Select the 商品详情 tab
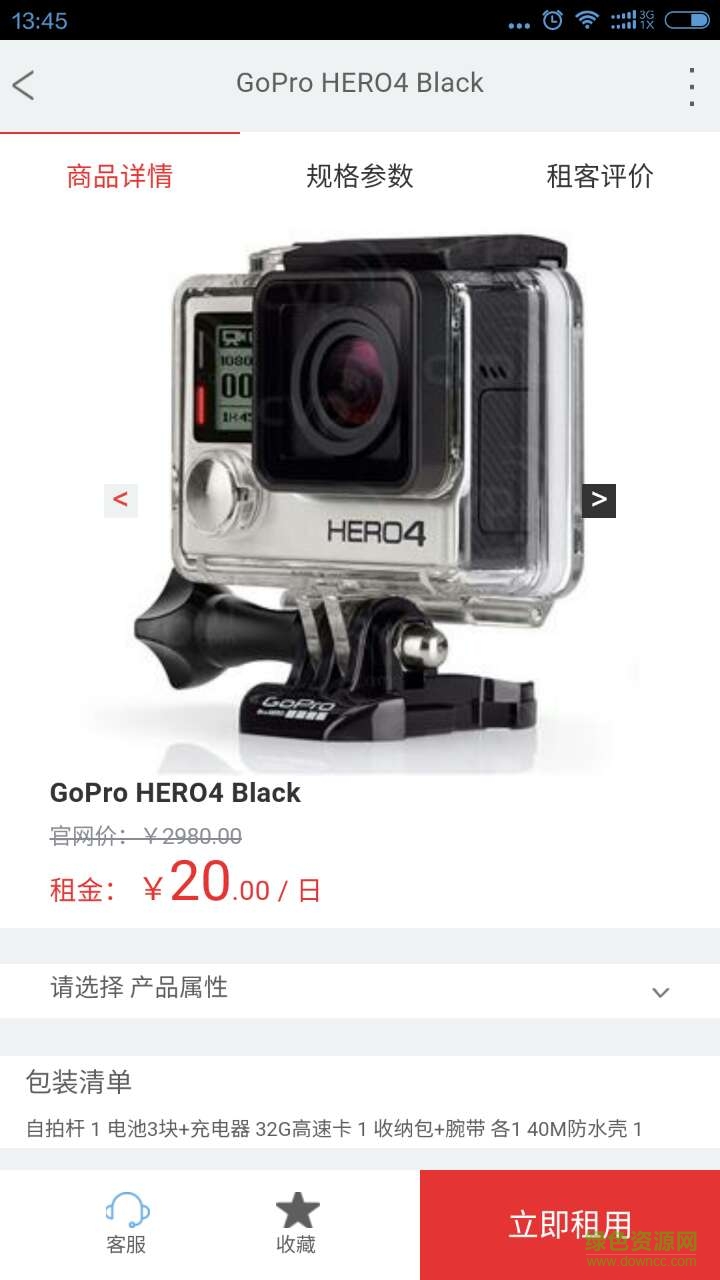 click(x=120, y=177)
